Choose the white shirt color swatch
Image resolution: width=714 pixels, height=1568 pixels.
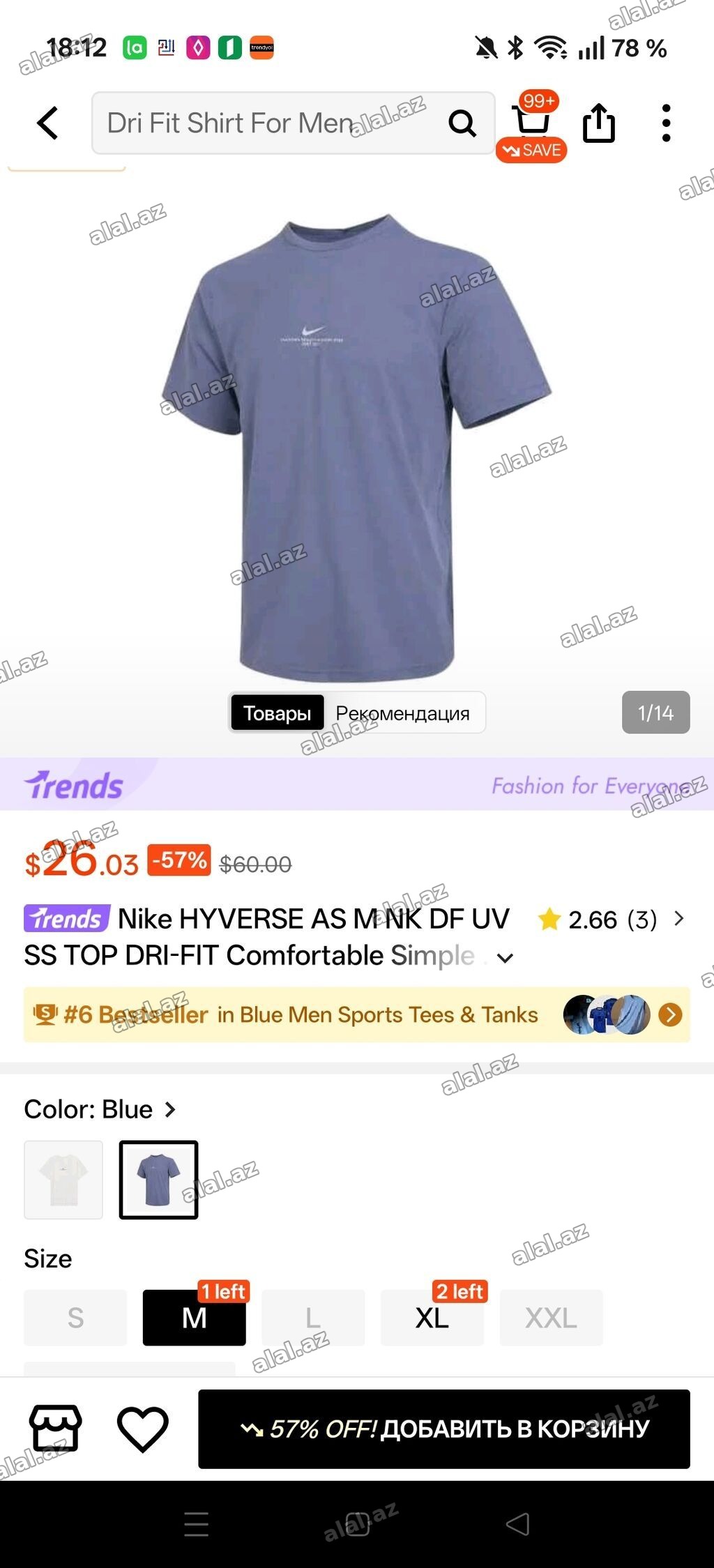tap(63, 1180)
